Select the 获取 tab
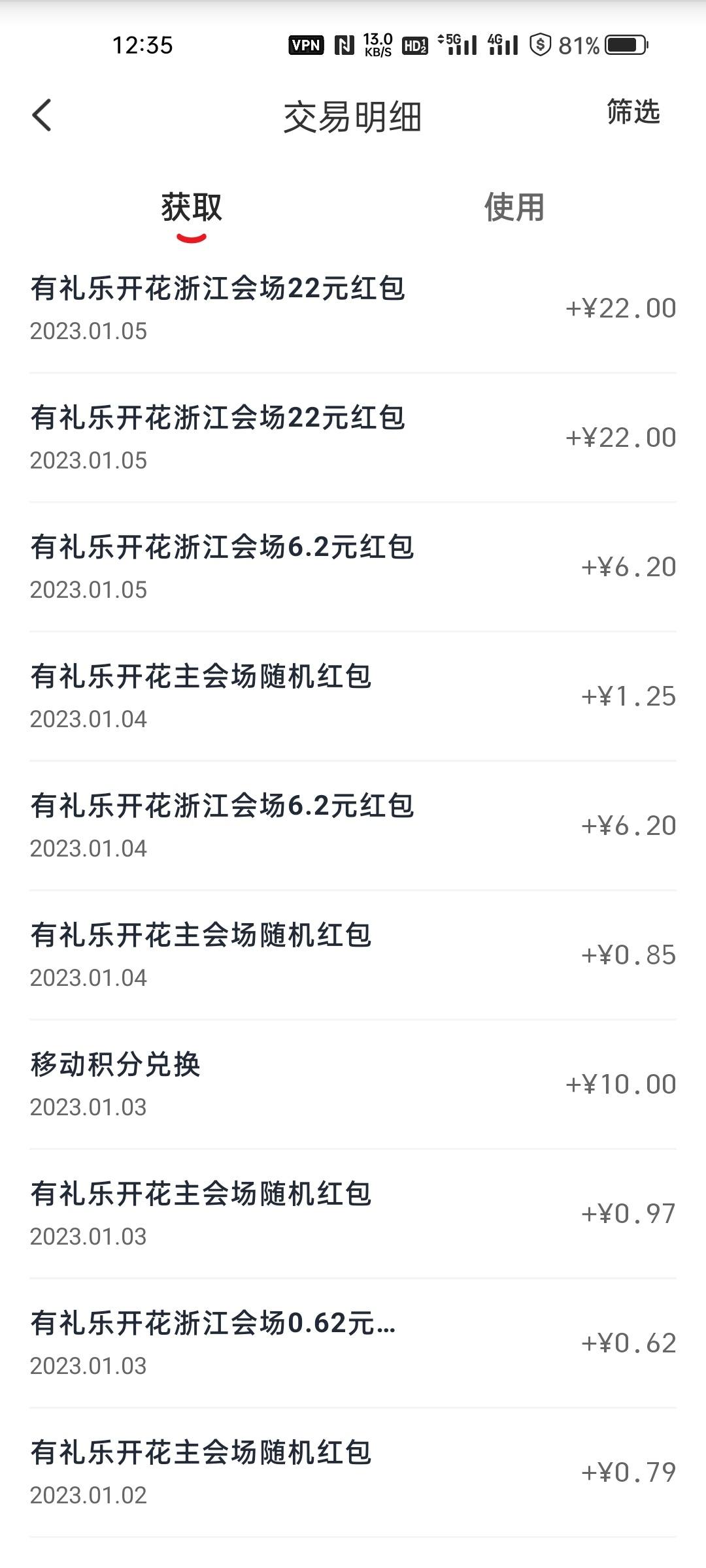The height and width of the screenshot is (1568, 706). coord(192,208)
